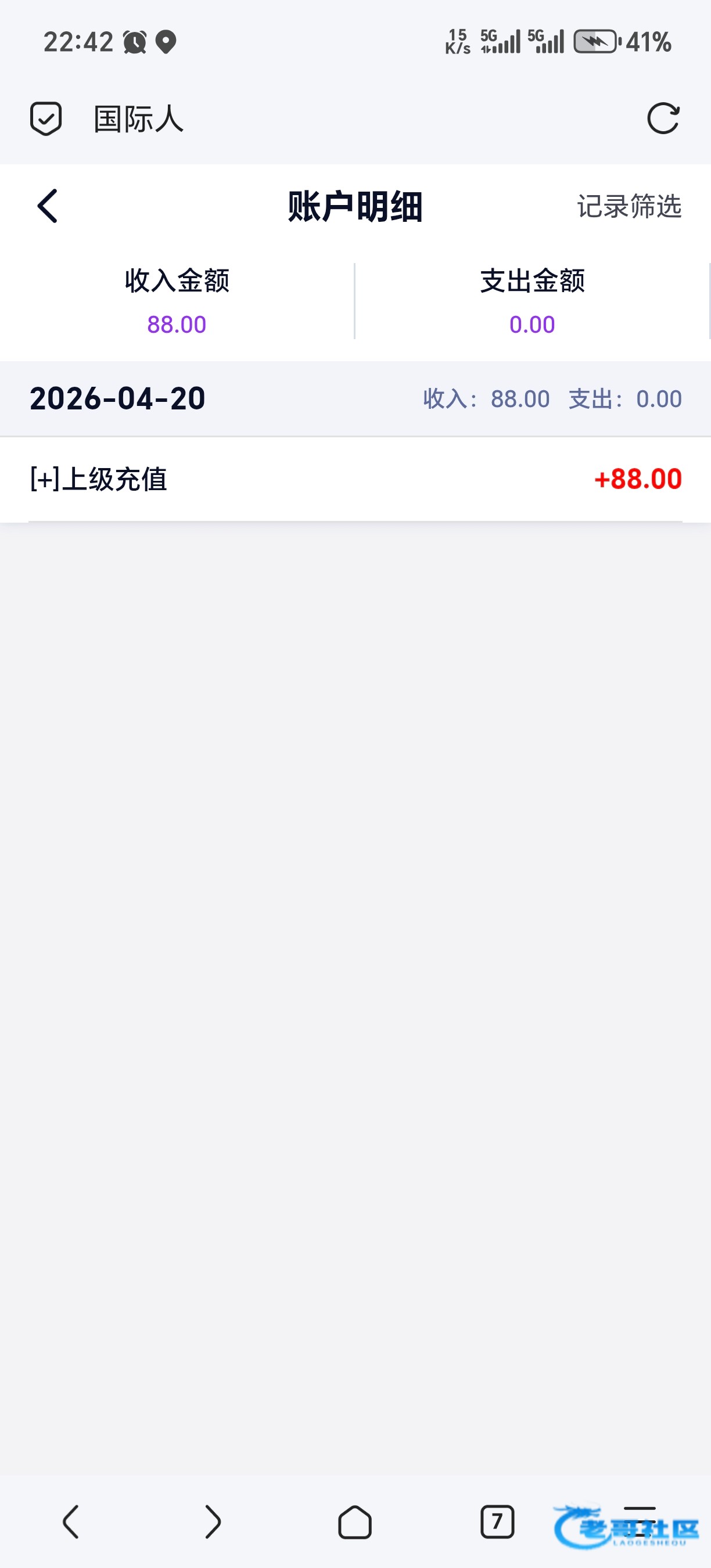Image resolution: width=711 pixels, height=1568 pixels.
Task: Go back from the 账户明细 page
Action: click(48, 206)
